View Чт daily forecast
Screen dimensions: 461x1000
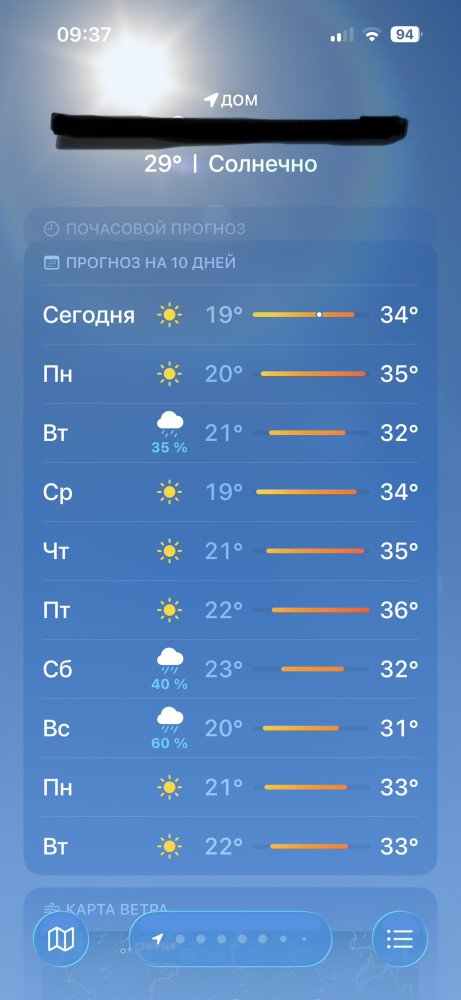230,551
